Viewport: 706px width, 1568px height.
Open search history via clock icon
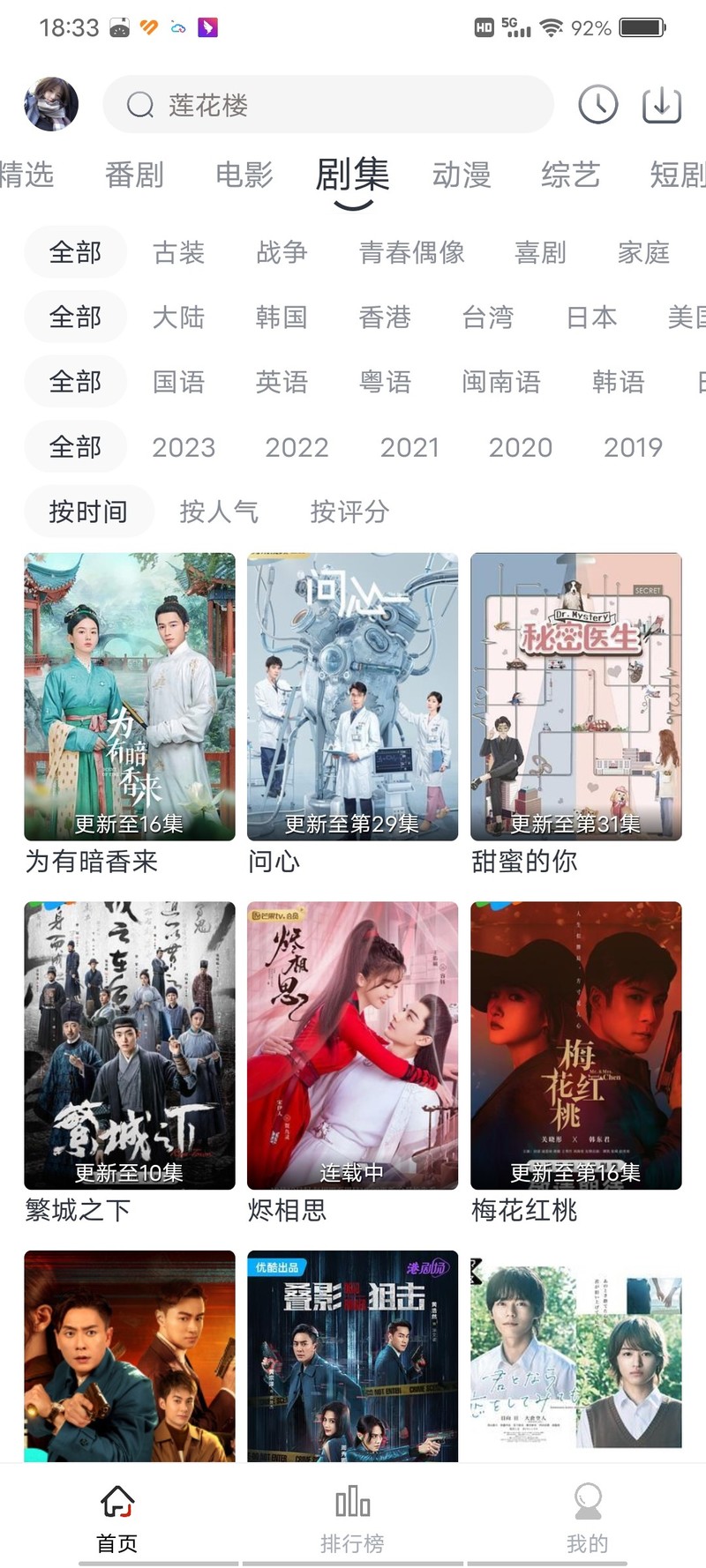pos(597,103)
